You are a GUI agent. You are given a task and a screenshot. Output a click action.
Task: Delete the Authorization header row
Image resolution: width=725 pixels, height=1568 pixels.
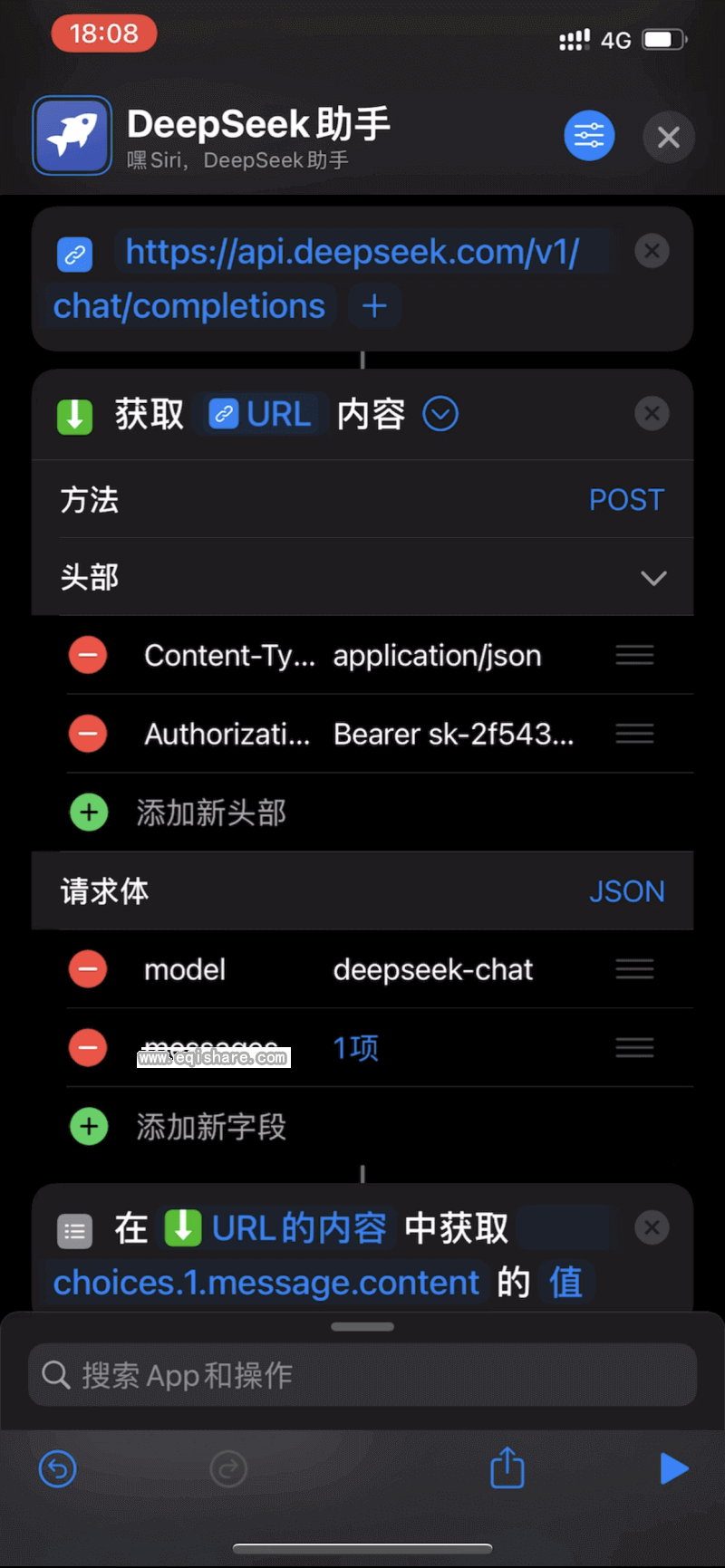click(88, 734)
